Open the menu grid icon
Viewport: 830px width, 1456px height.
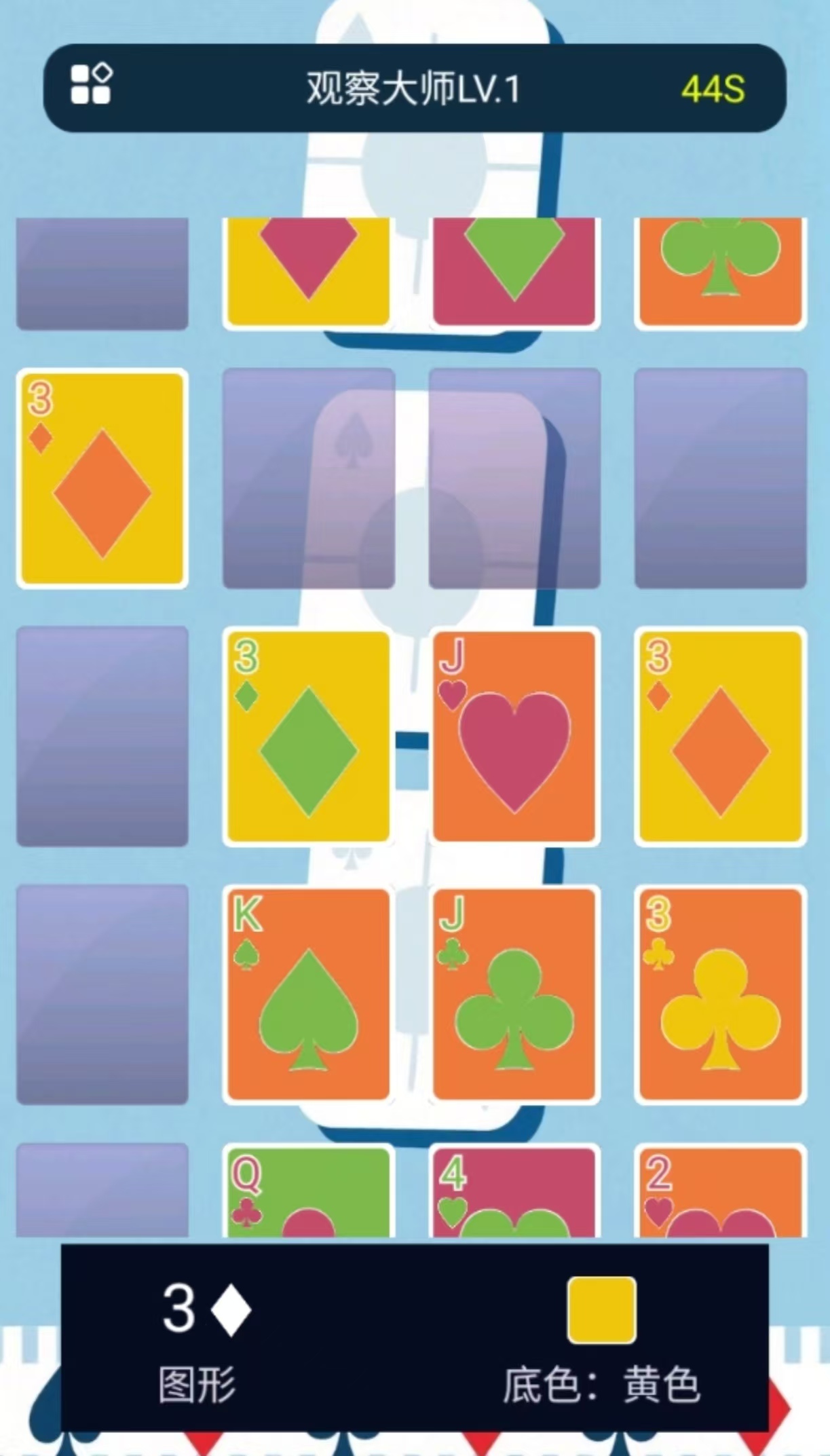tap(91, 85)
